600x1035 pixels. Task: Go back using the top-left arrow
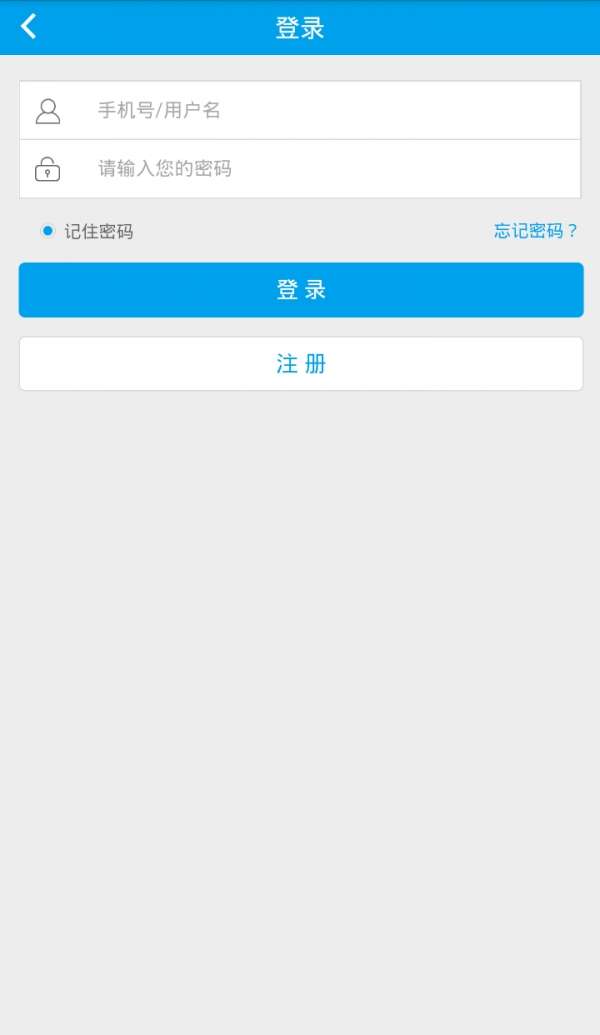coord(28,27)
